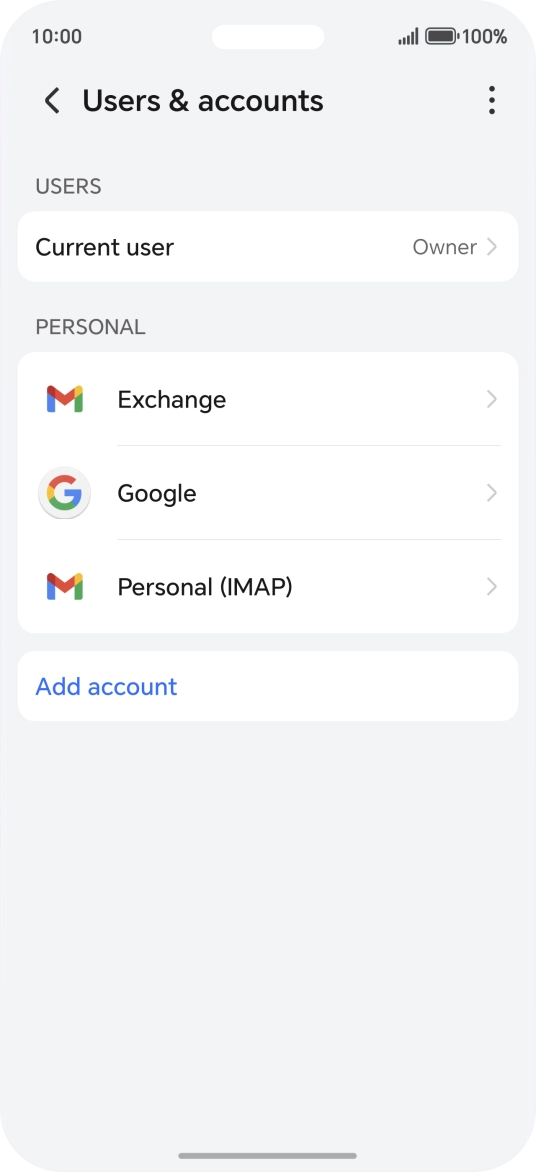Go back from Users & accounts

click(52, 100)
